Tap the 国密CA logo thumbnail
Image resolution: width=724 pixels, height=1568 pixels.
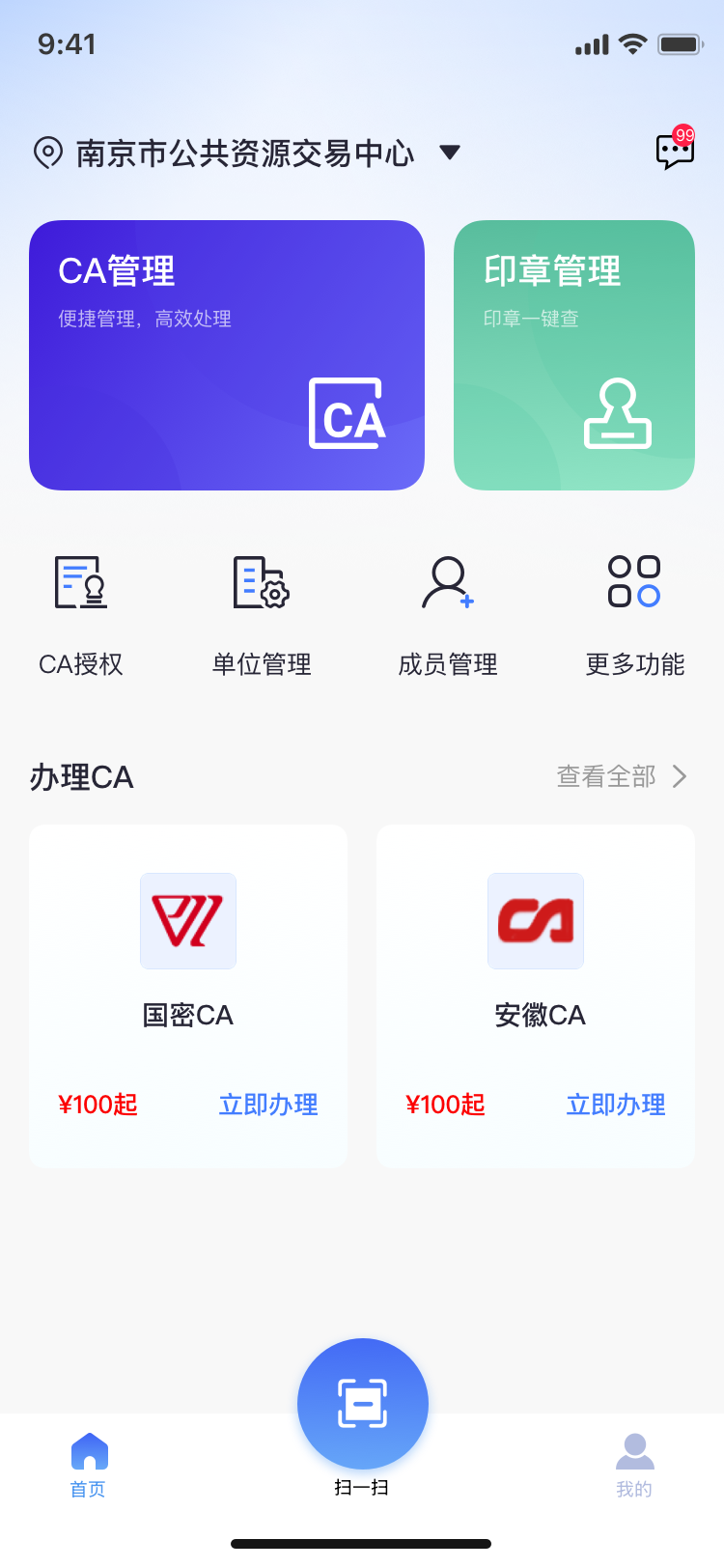pos(188,920)
